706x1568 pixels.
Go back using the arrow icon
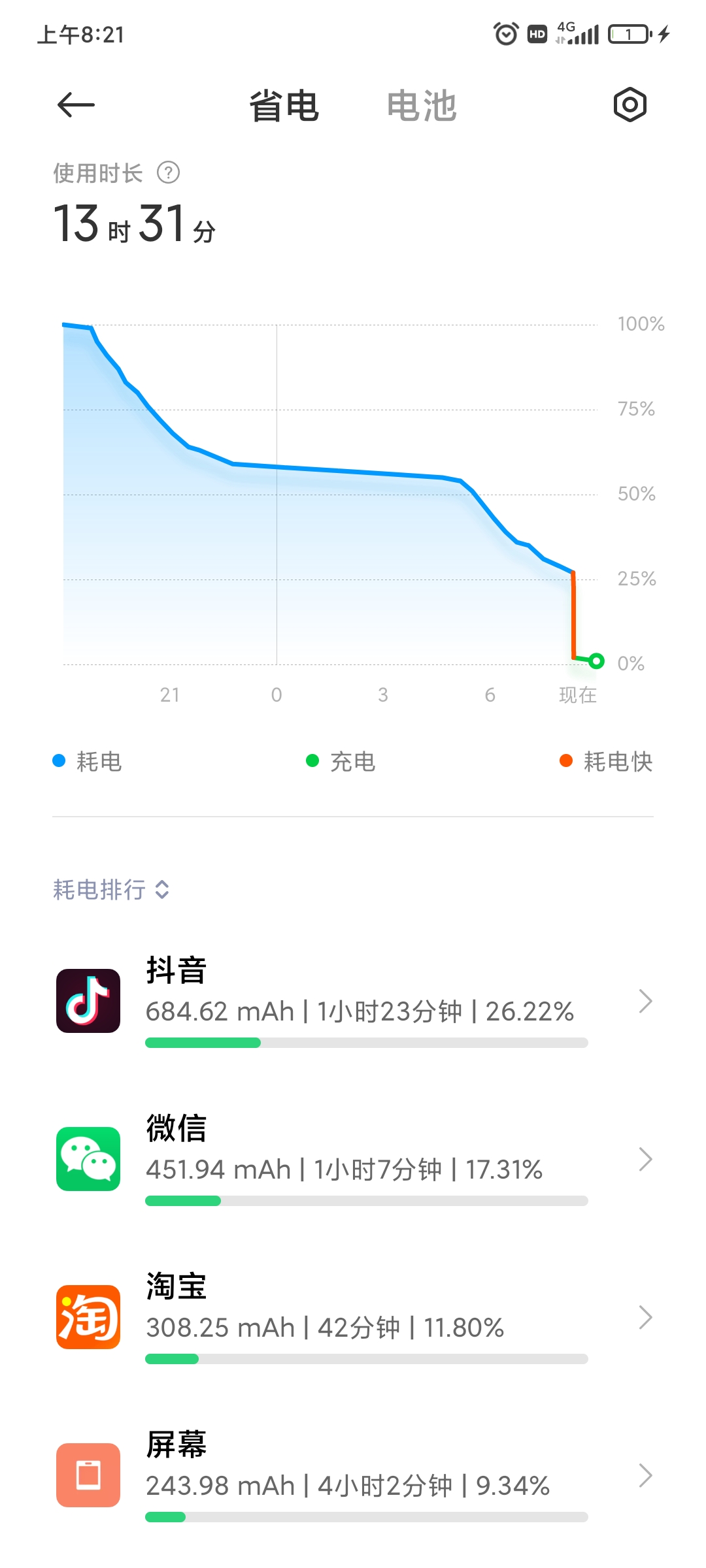tap(76, 105)
